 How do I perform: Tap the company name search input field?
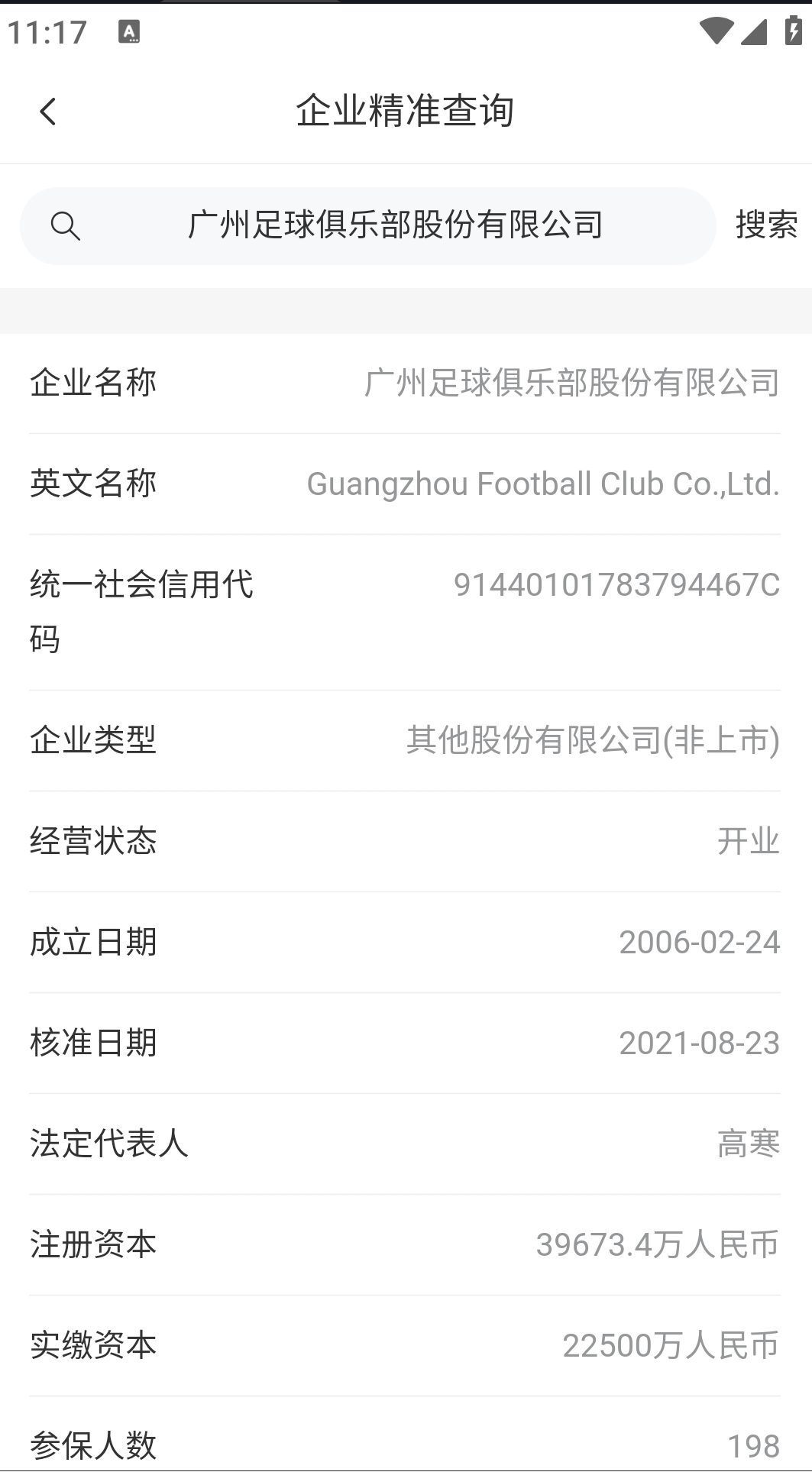tap(394, 225)
